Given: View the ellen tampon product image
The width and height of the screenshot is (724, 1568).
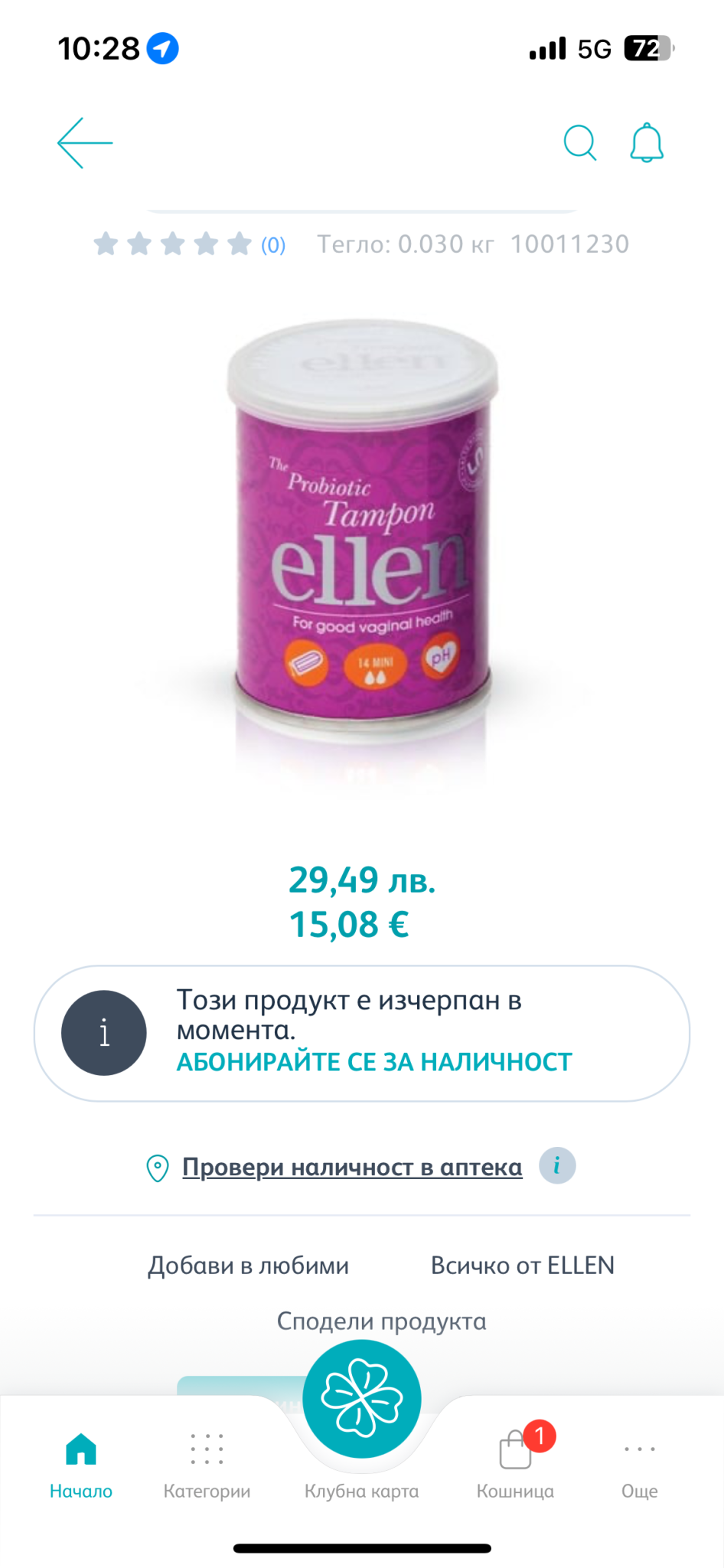Looking at the screenshot, I should pos(362,528).
